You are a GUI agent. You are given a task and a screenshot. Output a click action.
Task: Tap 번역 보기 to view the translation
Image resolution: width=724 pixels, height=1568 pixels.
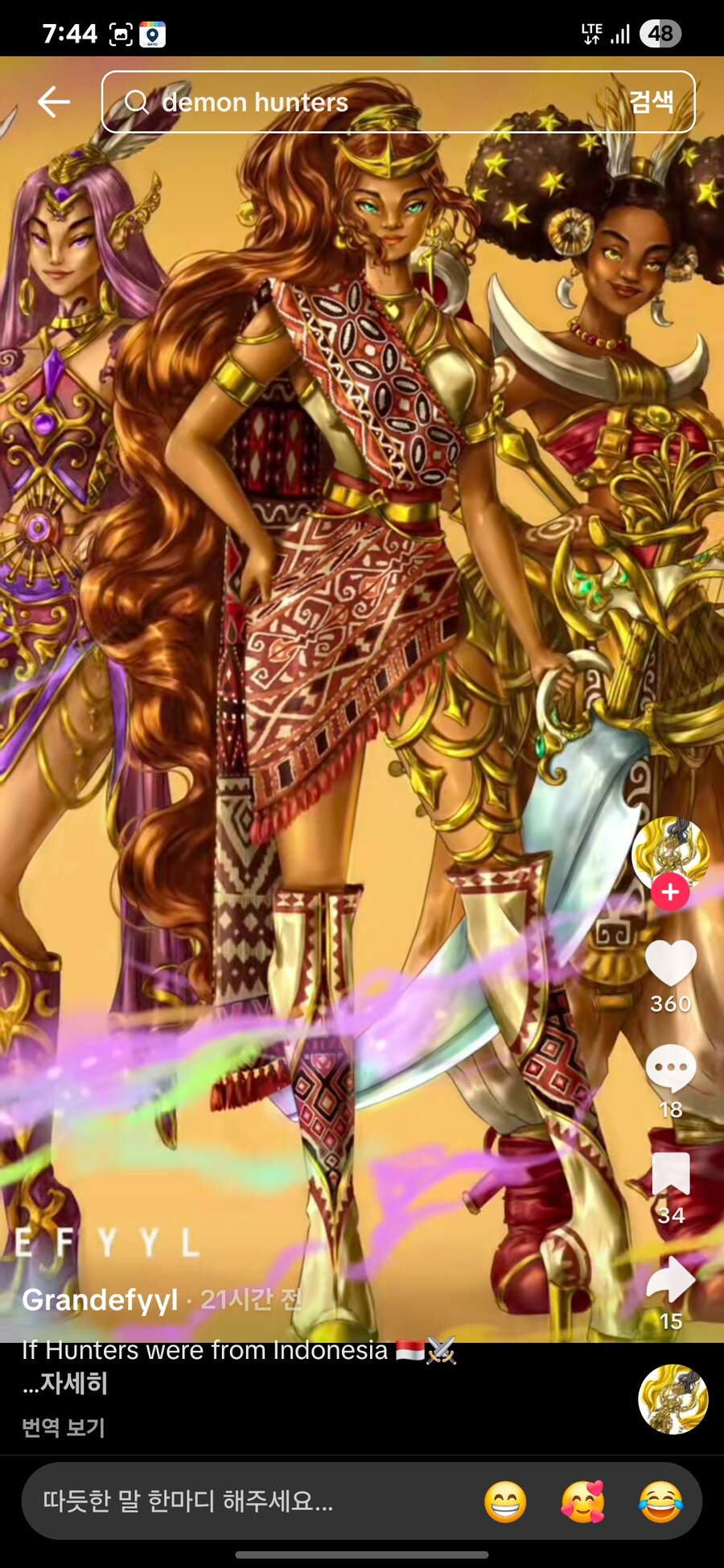[64, 1427]
